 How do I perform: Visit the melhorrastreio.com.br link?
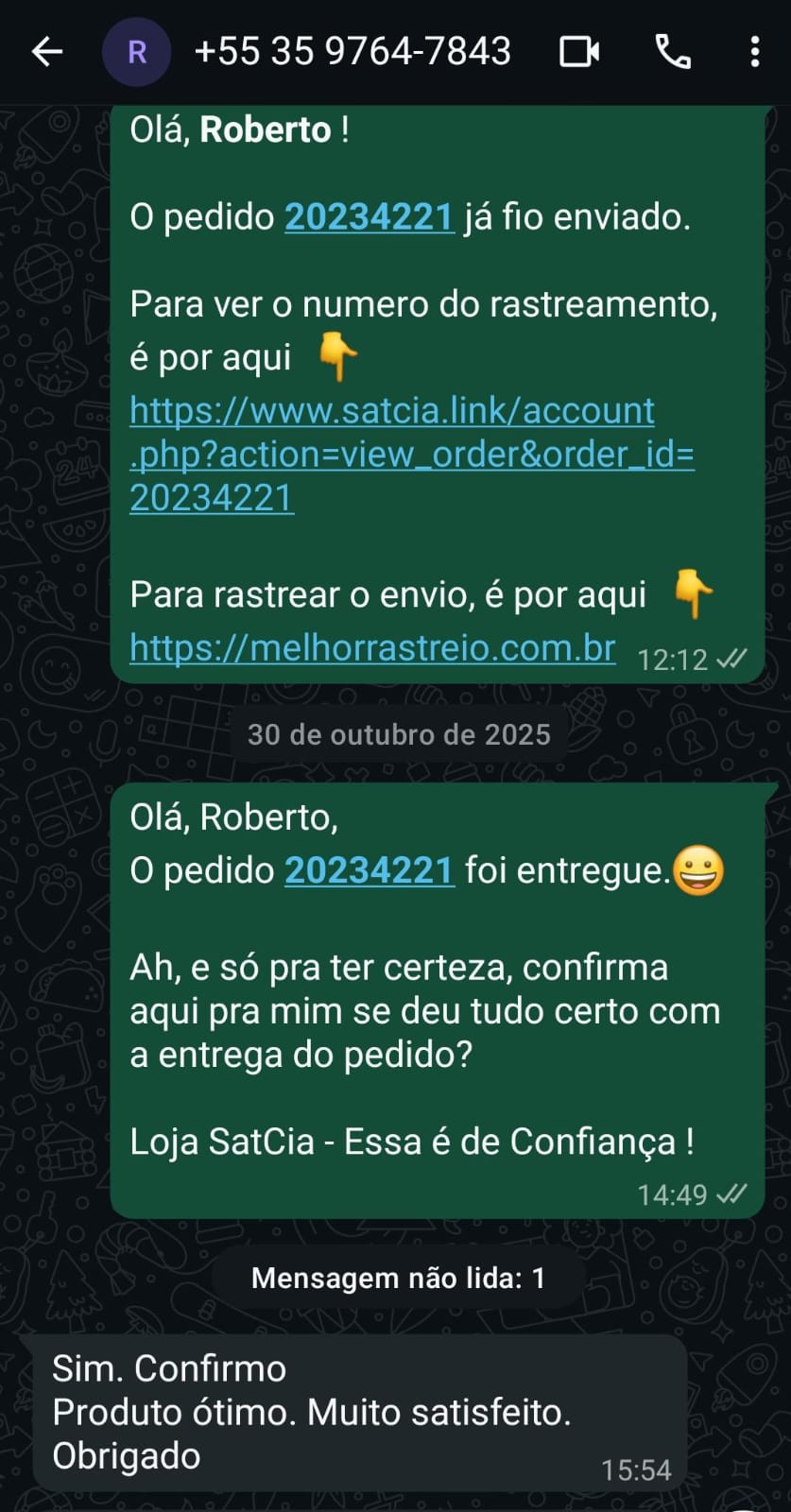(372, 648)
